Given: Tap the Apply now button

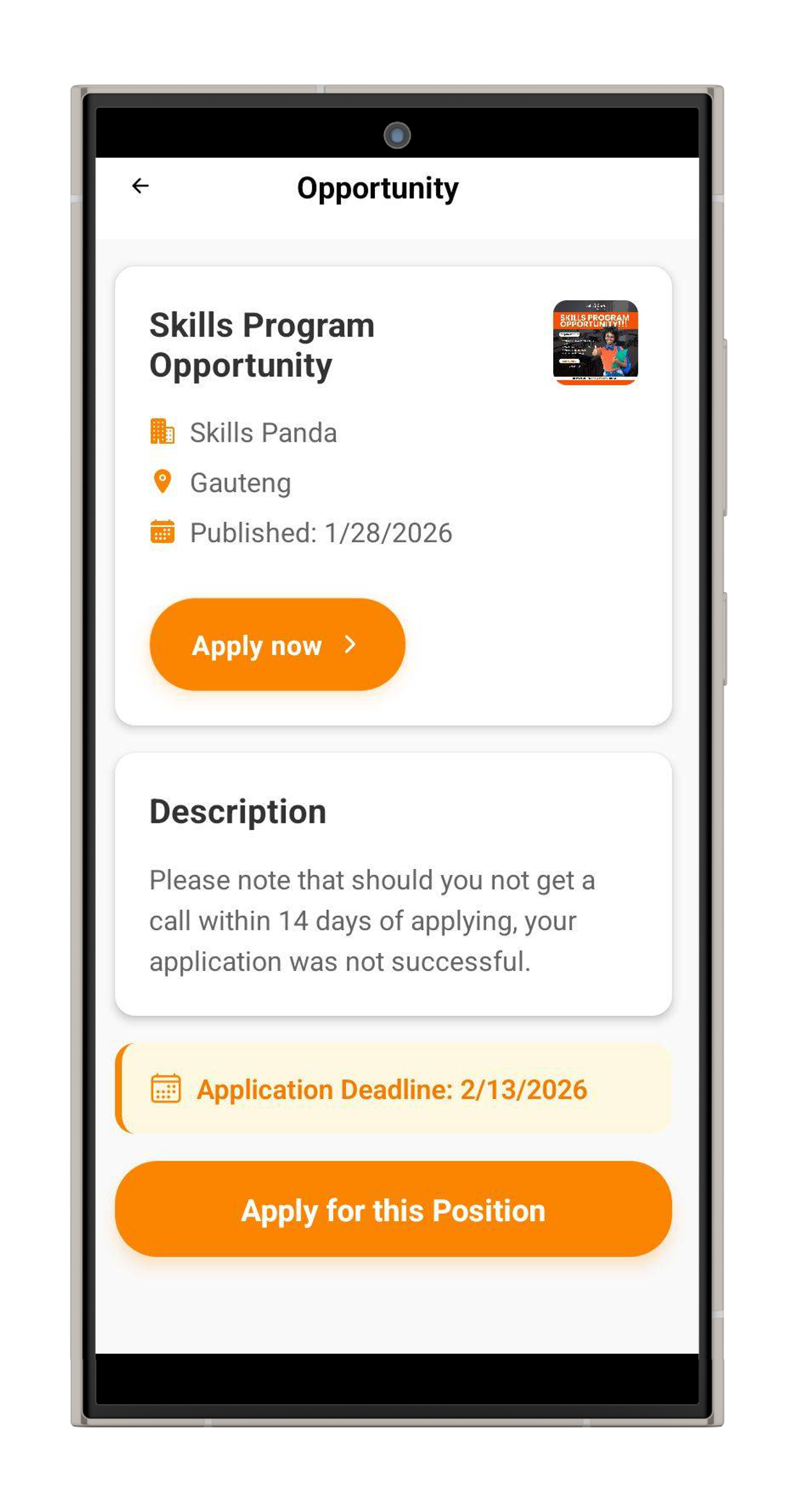Looking at the screenshot, I should pos(277,644).
